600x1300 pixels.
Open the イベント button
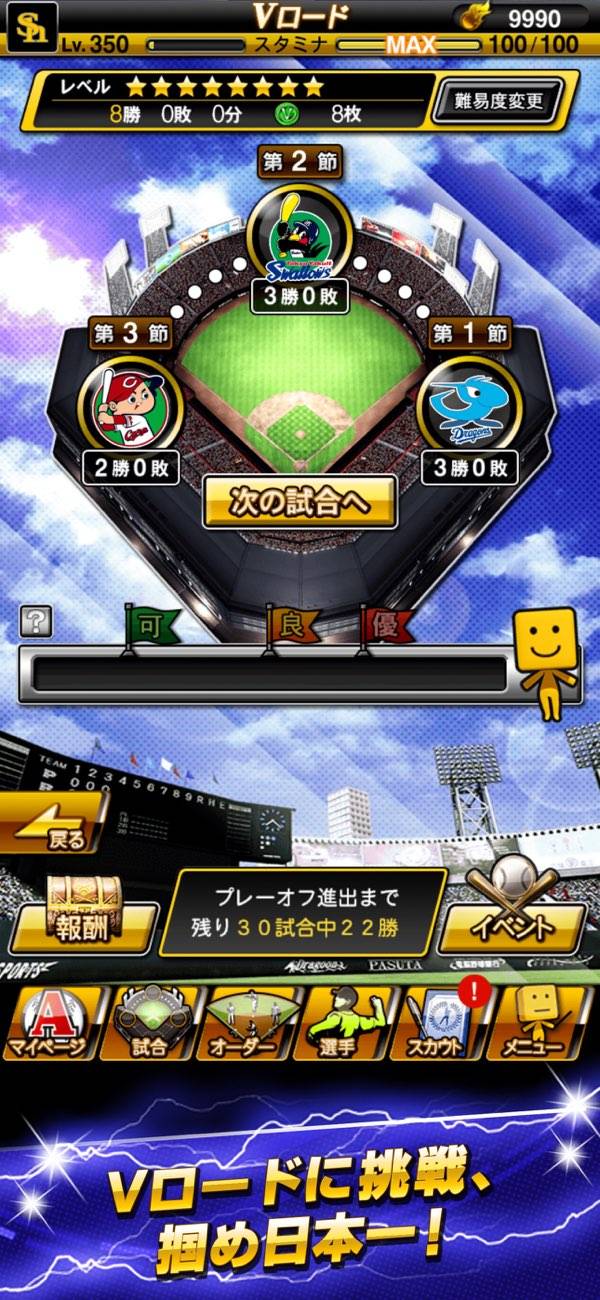(512, 915)
